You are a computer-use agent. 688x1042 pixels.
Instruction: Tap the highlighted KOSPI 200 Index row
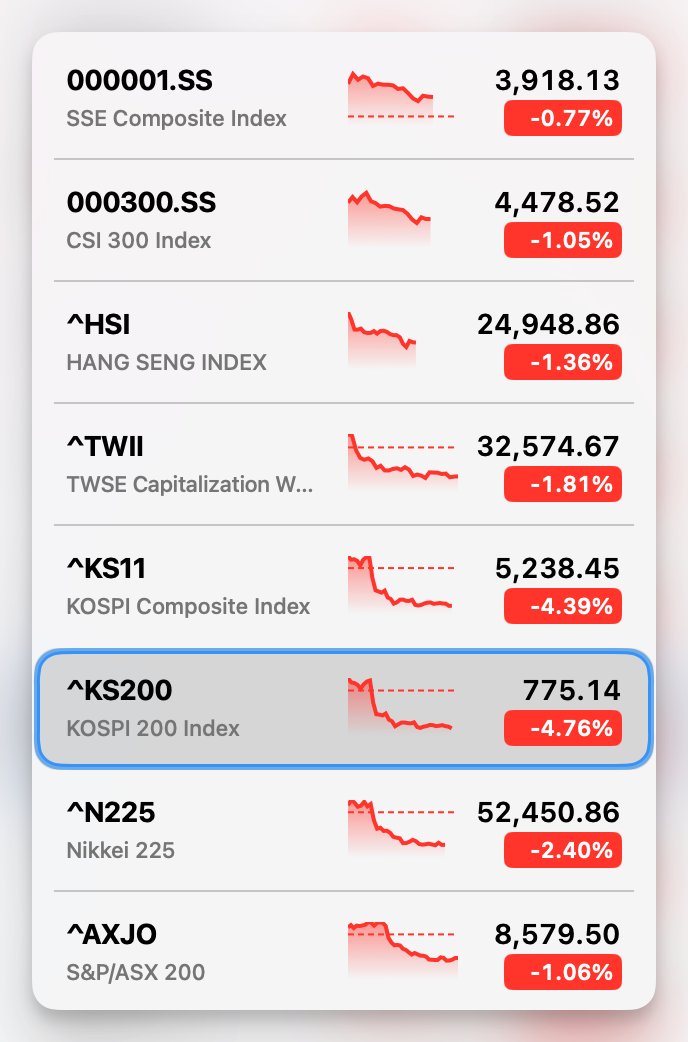coord(343,708)
